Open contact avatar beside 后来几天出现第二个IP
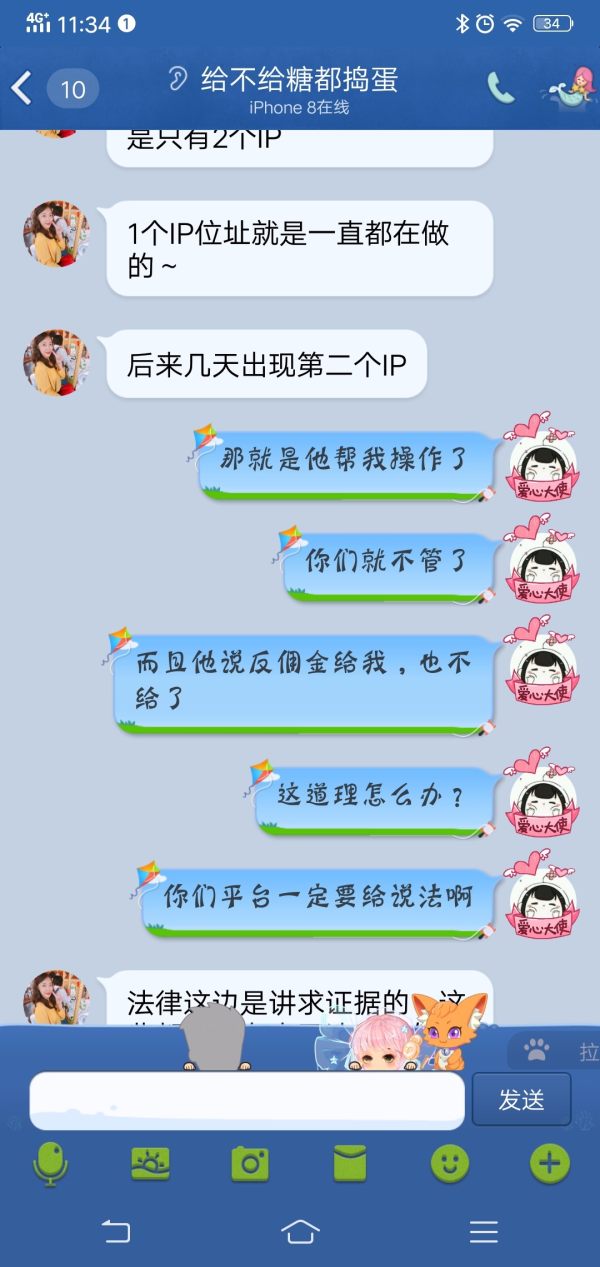600x1267 pixels. click(x=56, y=363)
